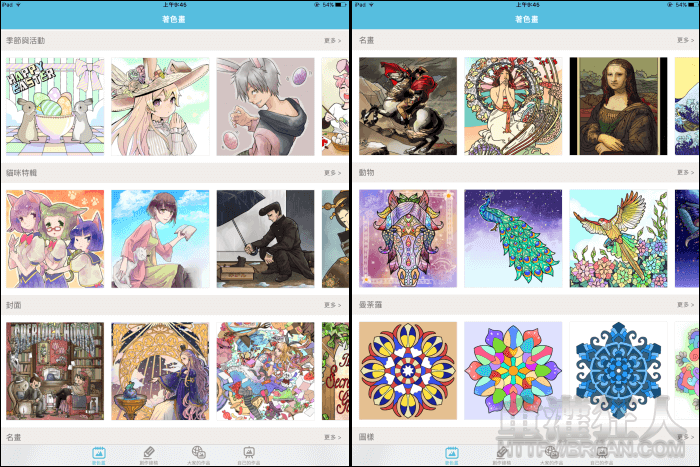The image size is (700, 467).
Task: Open the Happy Easter bunnies picture
Action: 54,106
